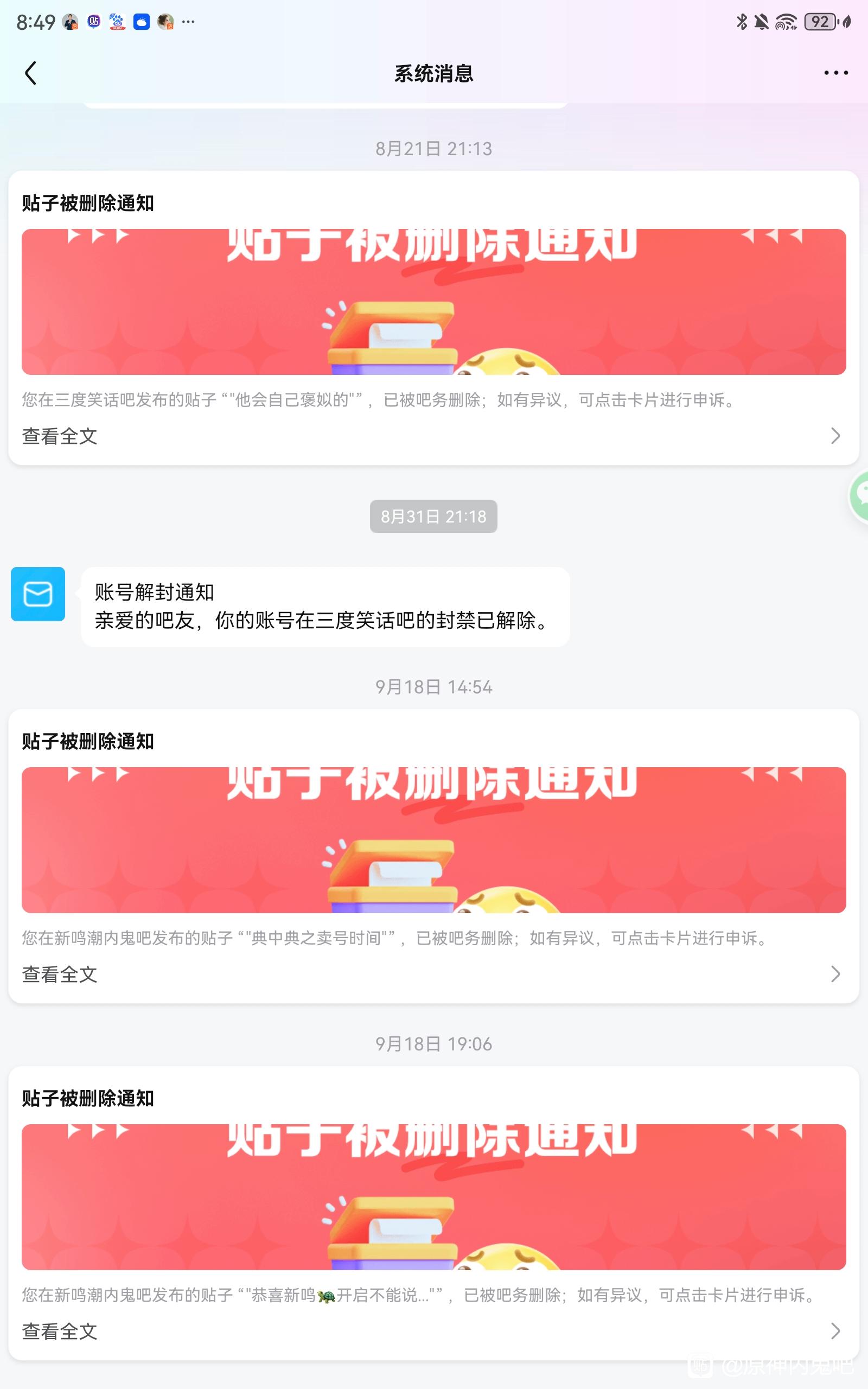The image size is (868, 1389).
Task: Tap the green floating chat bubble
Action: tap(859, 495)
